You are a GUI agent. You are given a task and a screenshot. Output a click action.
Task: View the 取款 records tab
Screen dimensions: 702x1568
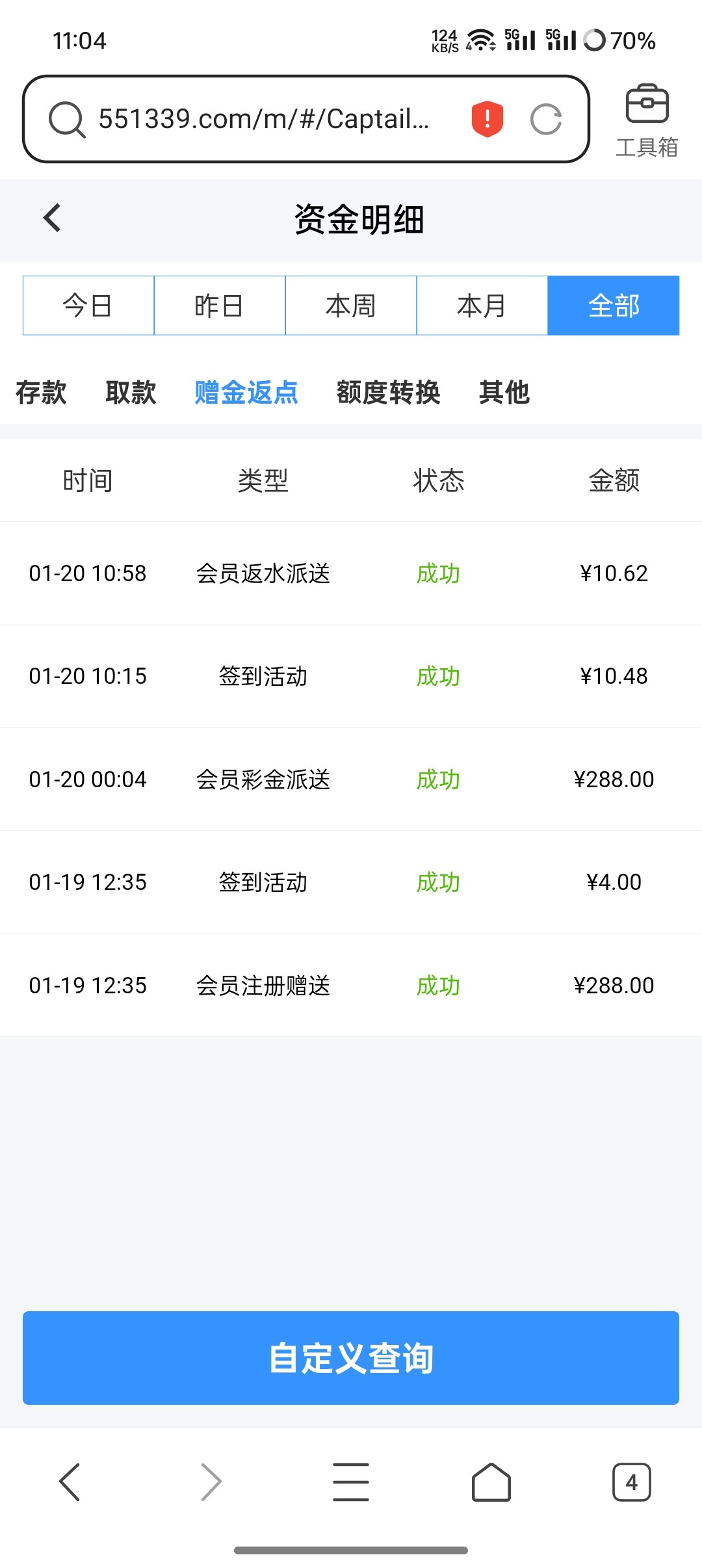(131, 393)
